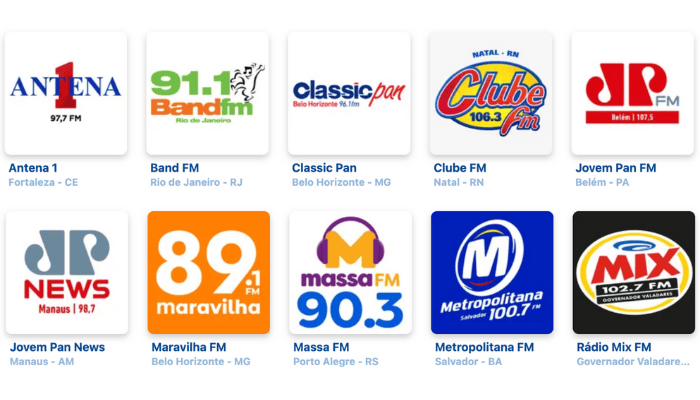Screen dimensions: 700x400
Task: Select Band FM Rio de Janeiro station
Action: tap(208, 93)
